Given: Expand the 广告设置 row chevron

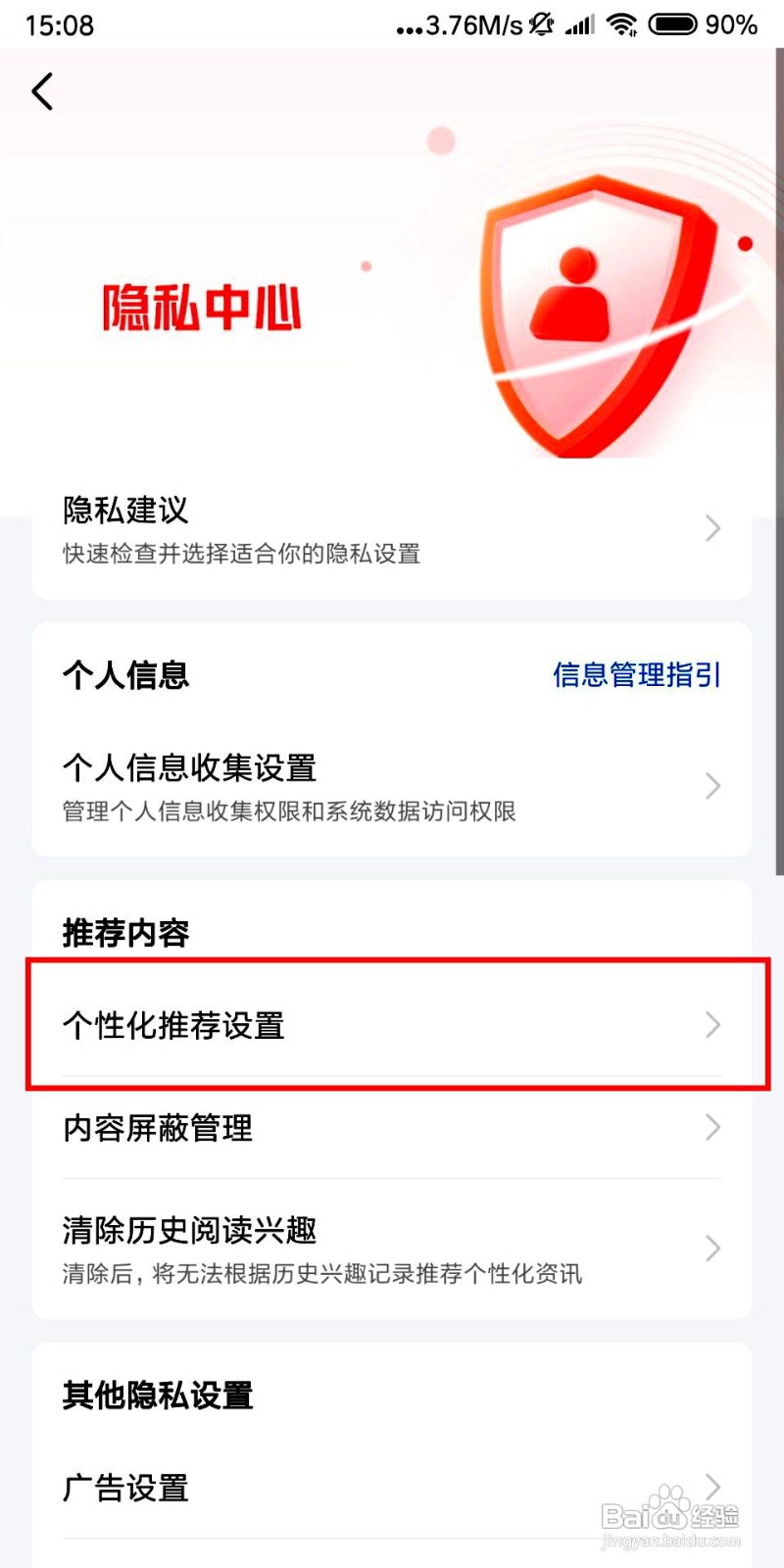Looking at the screenshot, I should coord(712,1487).
